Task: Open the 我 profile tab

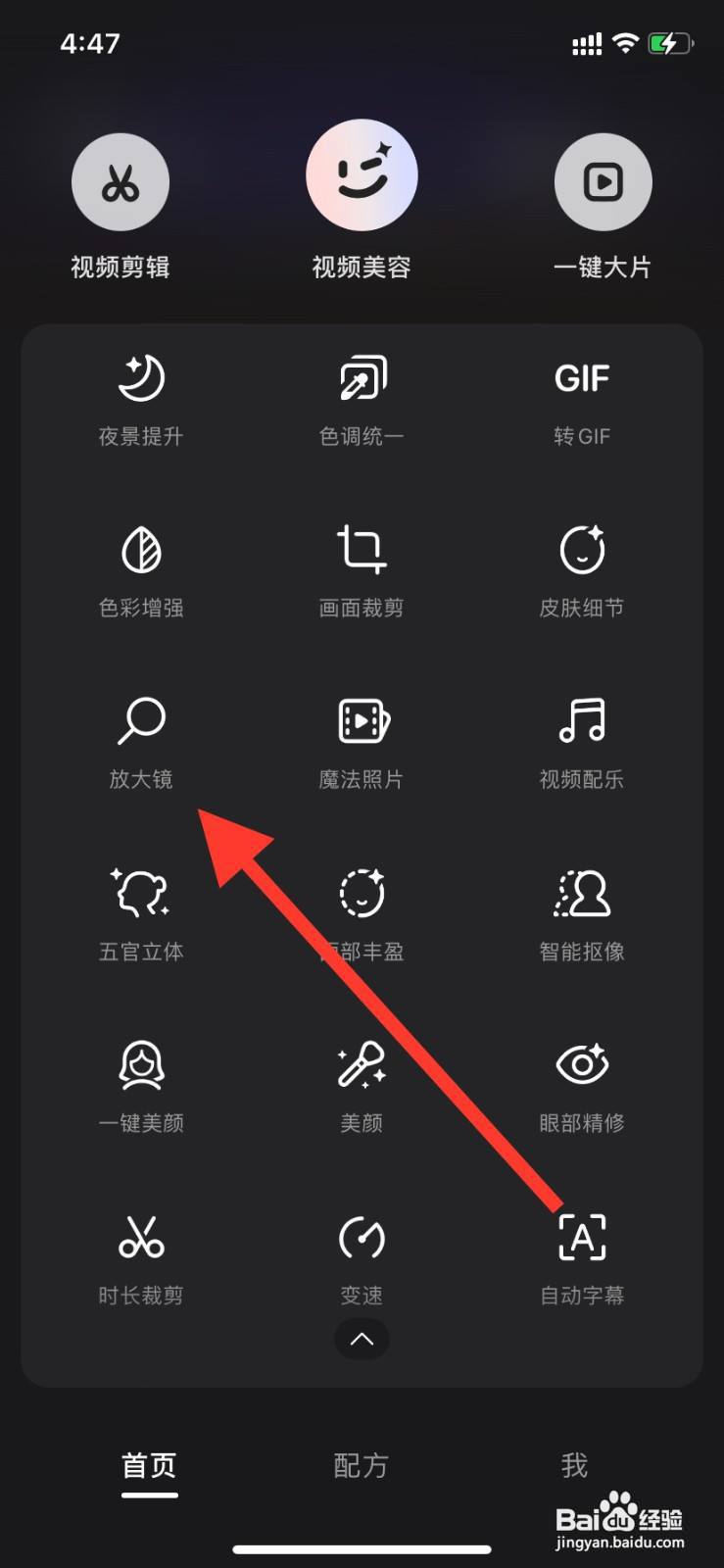Action: [x=573, y=1466]
